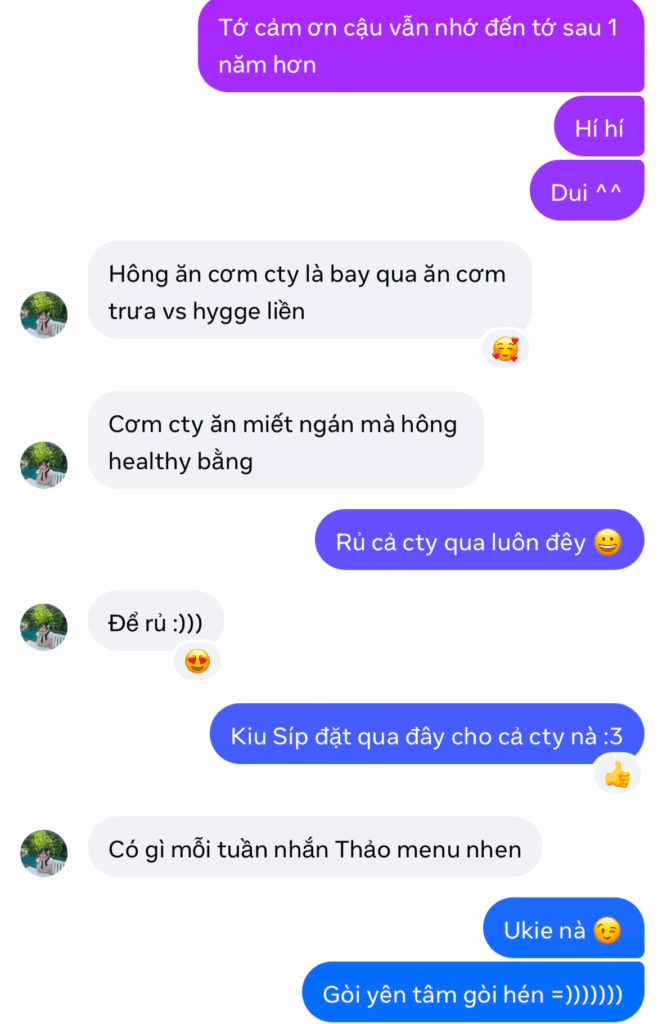
Task: View thumbs-up reaction on "Kiu Síp" message
Action: pyautogui.click(x=617, y=773)
